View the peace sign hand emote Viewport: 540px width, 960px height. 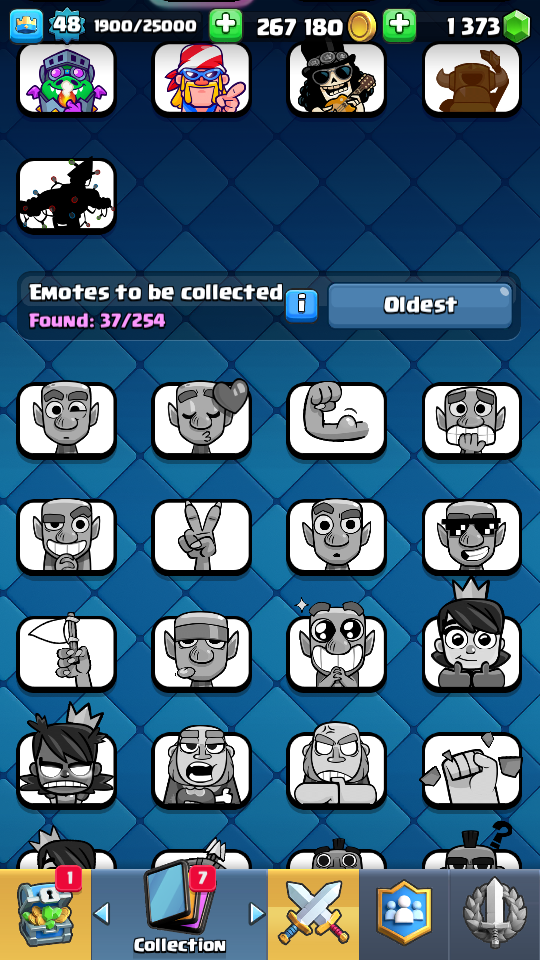pyautogui.click(x=201, y=537)
